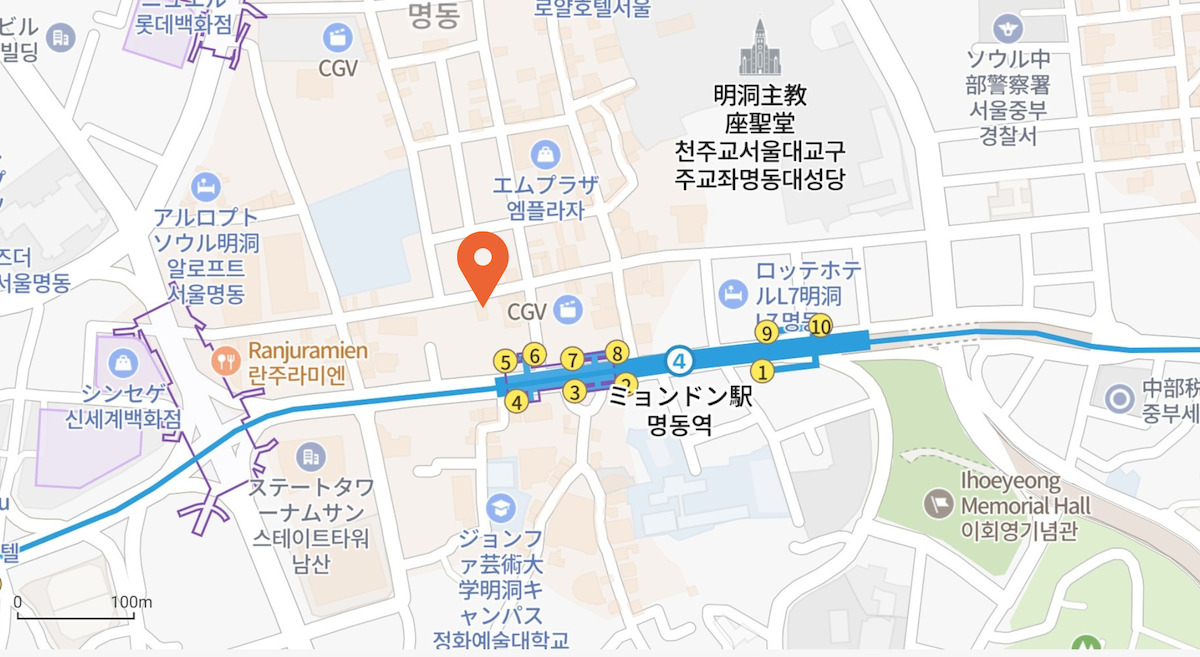Open the Ranjuramien restaurant marker
Viewport: 1200px width, 657px height.
coord(225,356)
